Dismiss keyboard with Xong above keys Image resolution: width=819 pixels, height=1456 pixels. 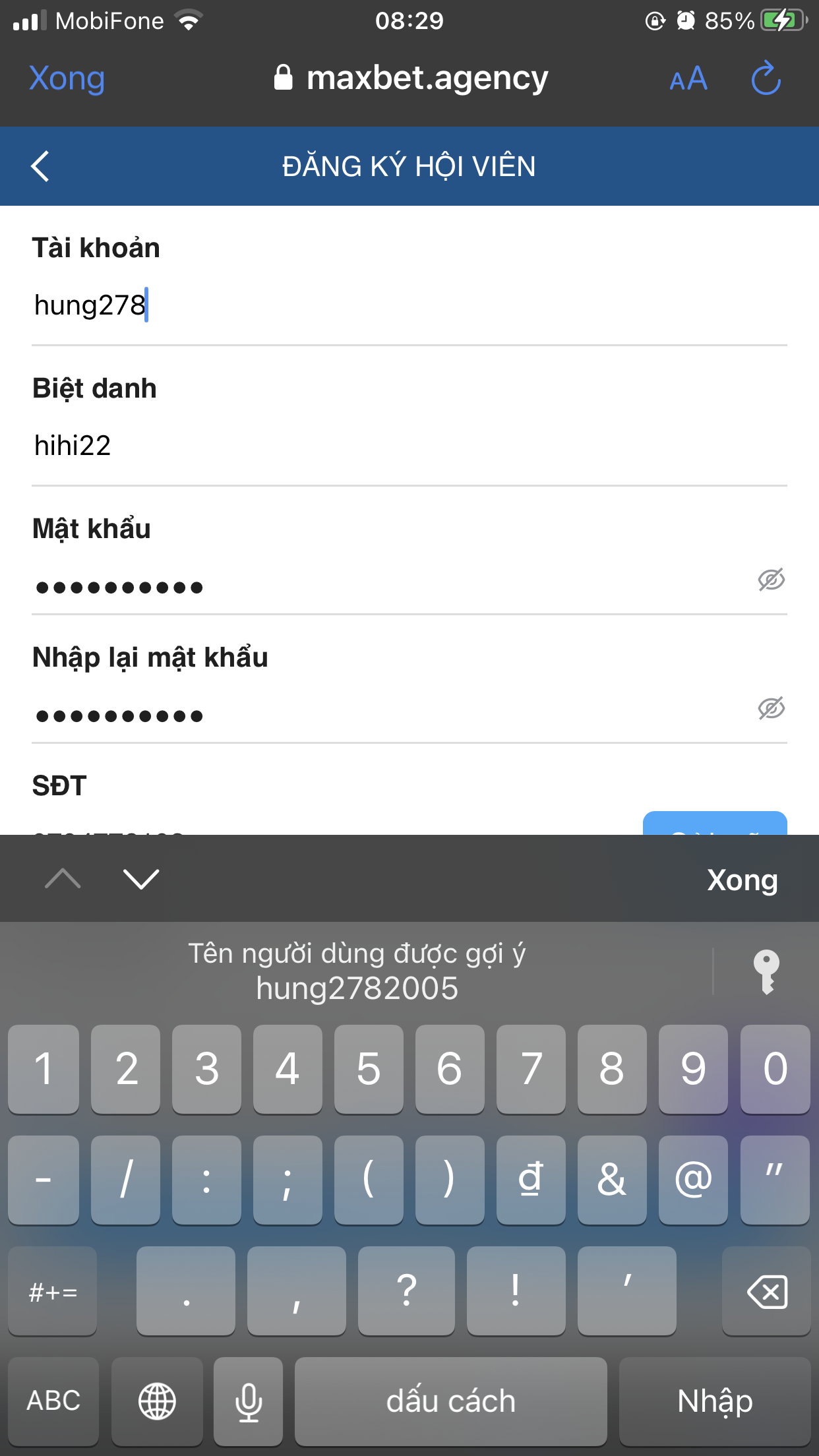[743, 880]
